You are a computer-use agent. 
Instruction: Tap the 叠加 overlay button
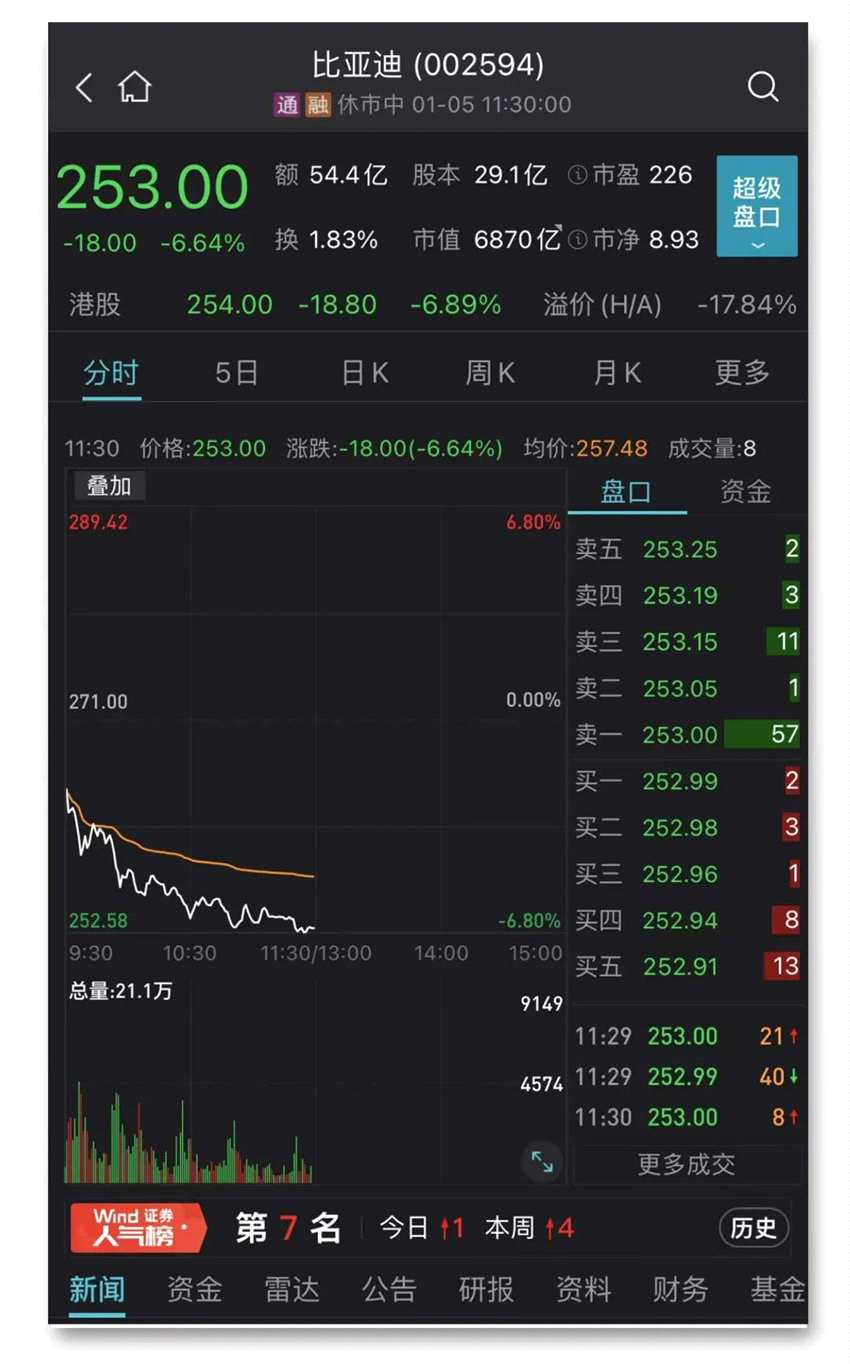pos(109,486)
